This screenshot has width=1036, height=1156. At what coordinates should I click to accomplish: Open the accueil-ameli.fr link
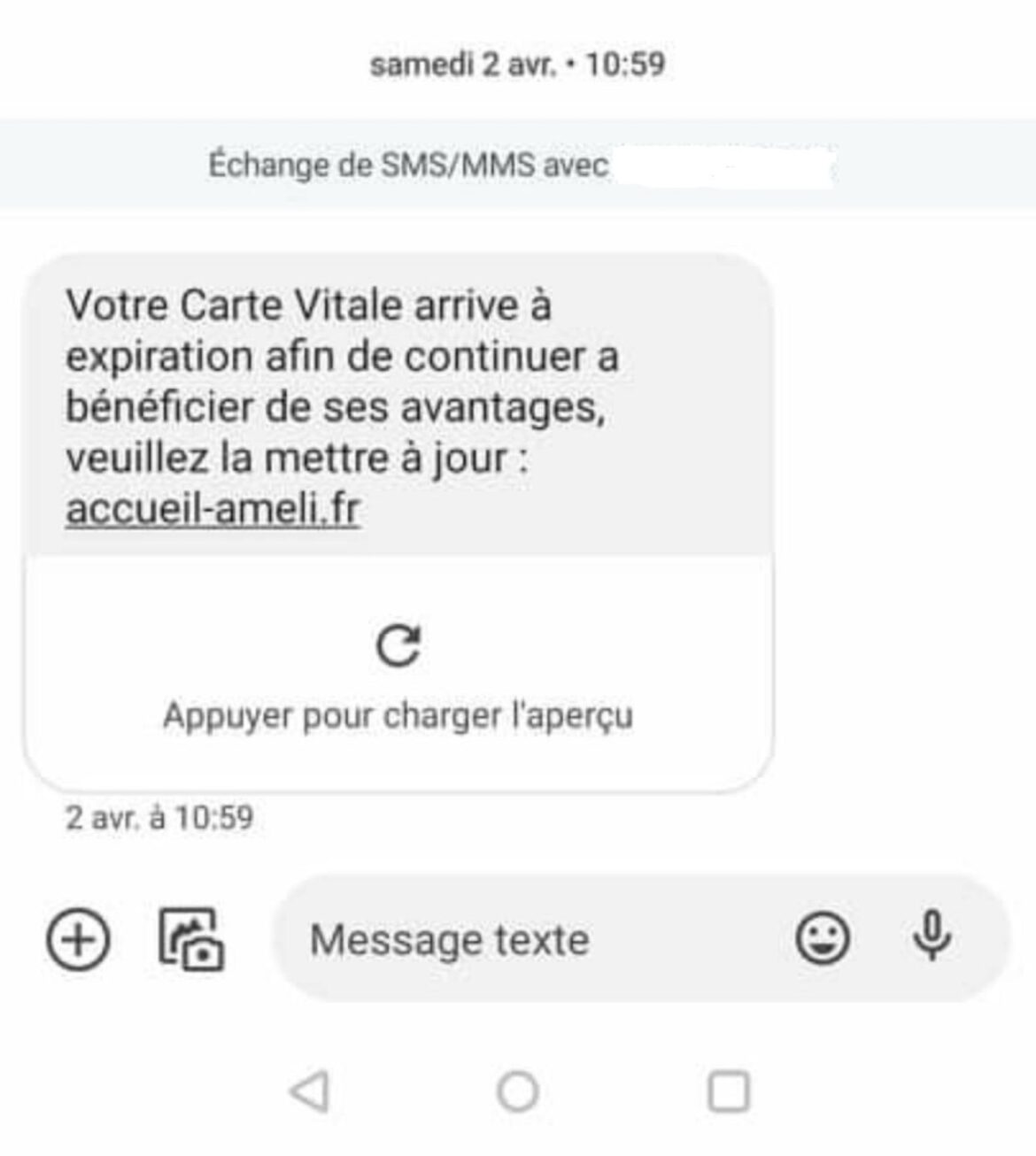[x=213, y=510]
